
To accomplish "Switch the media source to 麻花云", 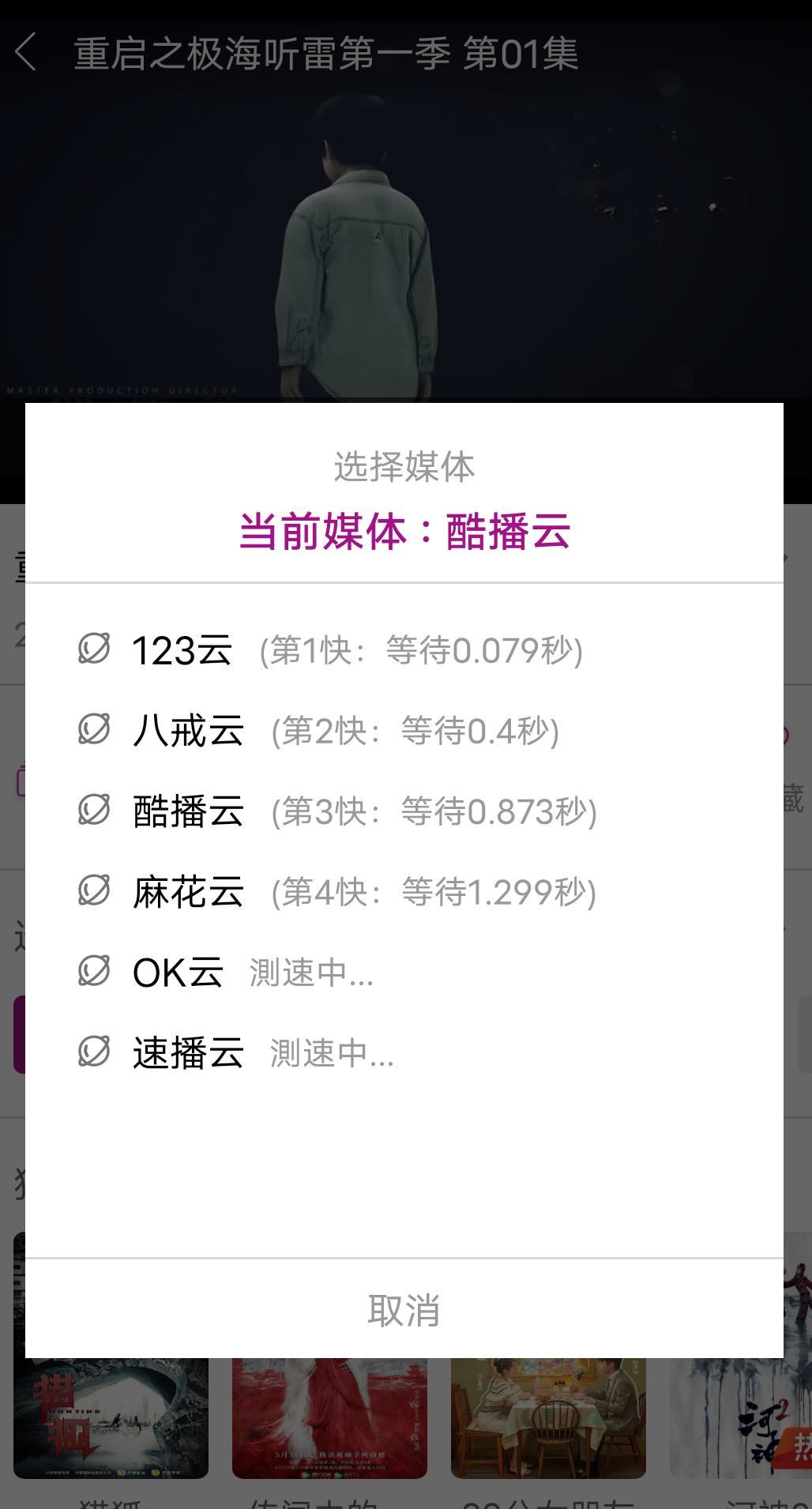I will pyautogui.click(x=188, y=892).
